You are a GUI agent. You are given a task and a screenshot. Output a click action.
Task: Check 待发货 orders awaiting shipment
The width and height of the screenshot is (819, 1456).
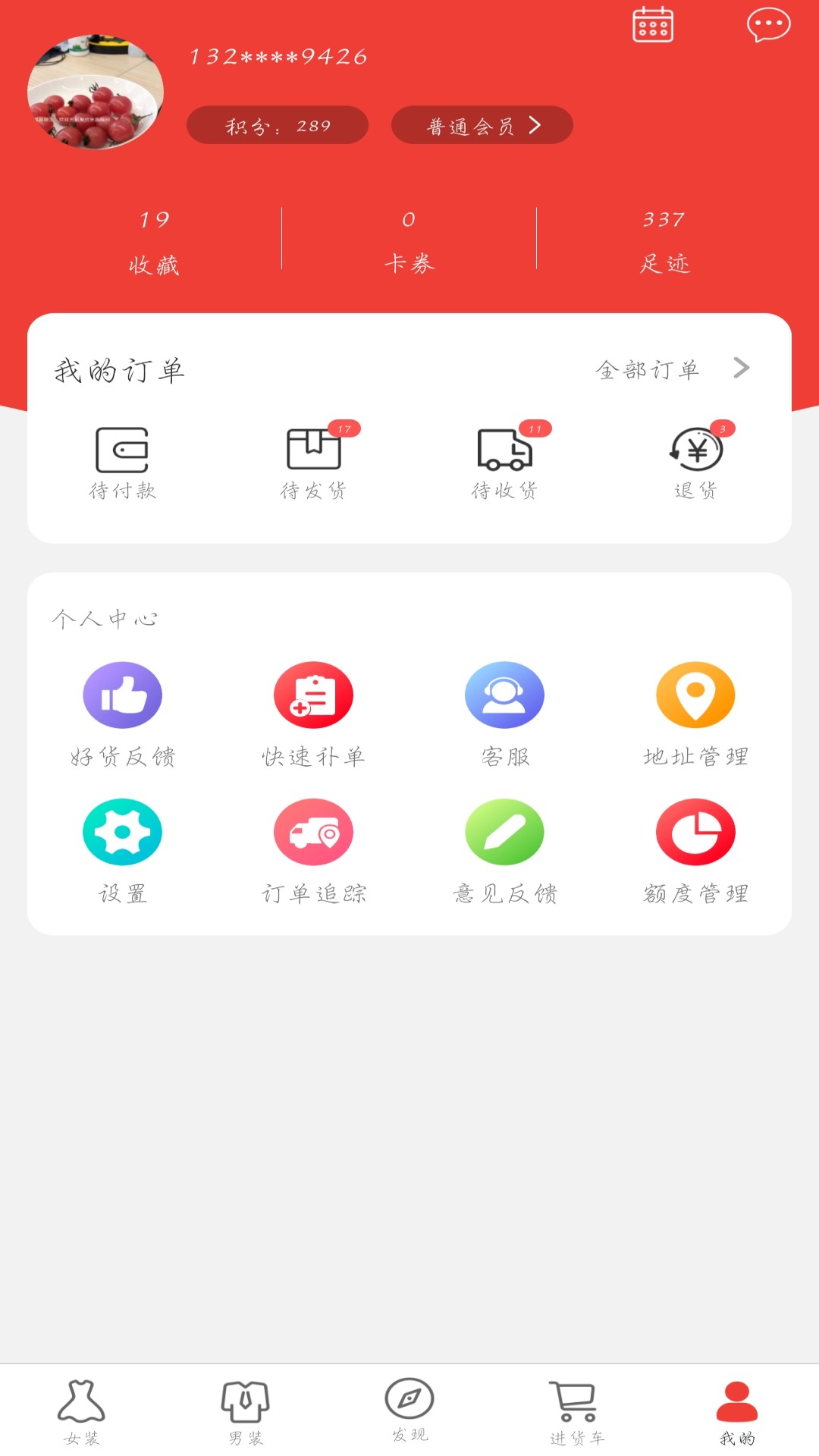313,463
